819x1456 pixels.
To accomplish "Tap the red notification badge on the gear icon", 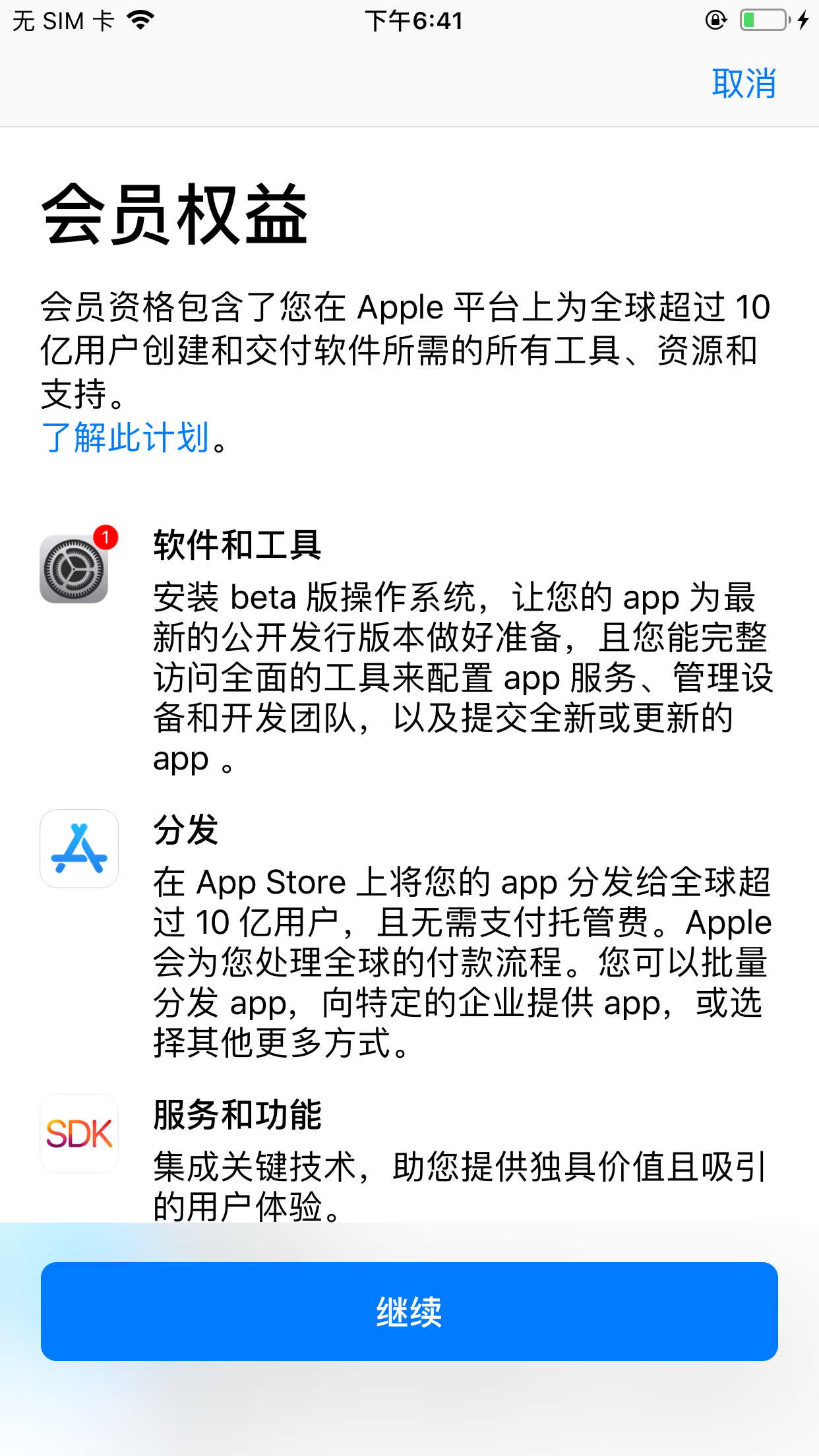I will pyautogui.click(x=107, y=537).
